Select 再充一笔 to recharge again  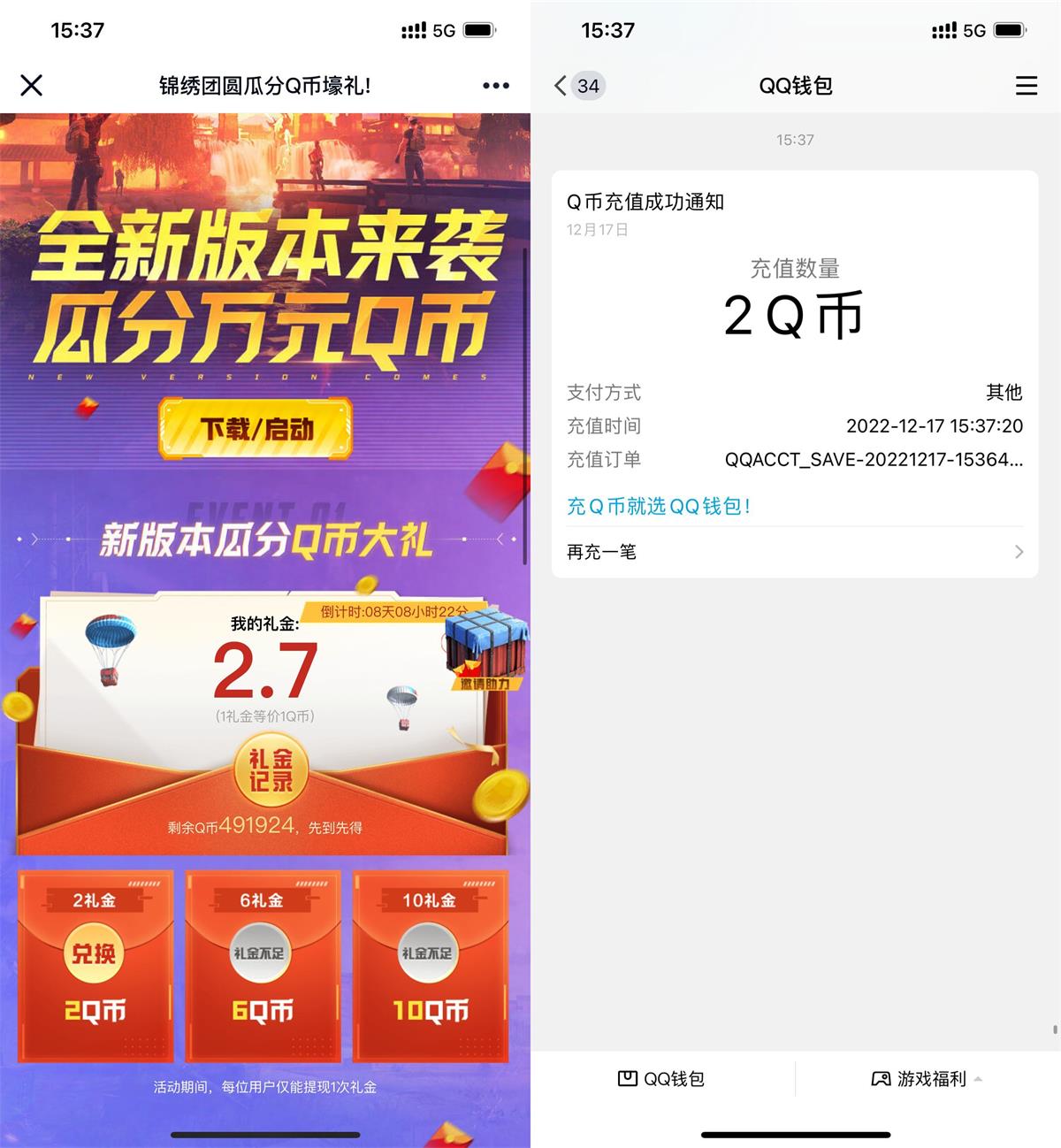[x=794, y=552]
